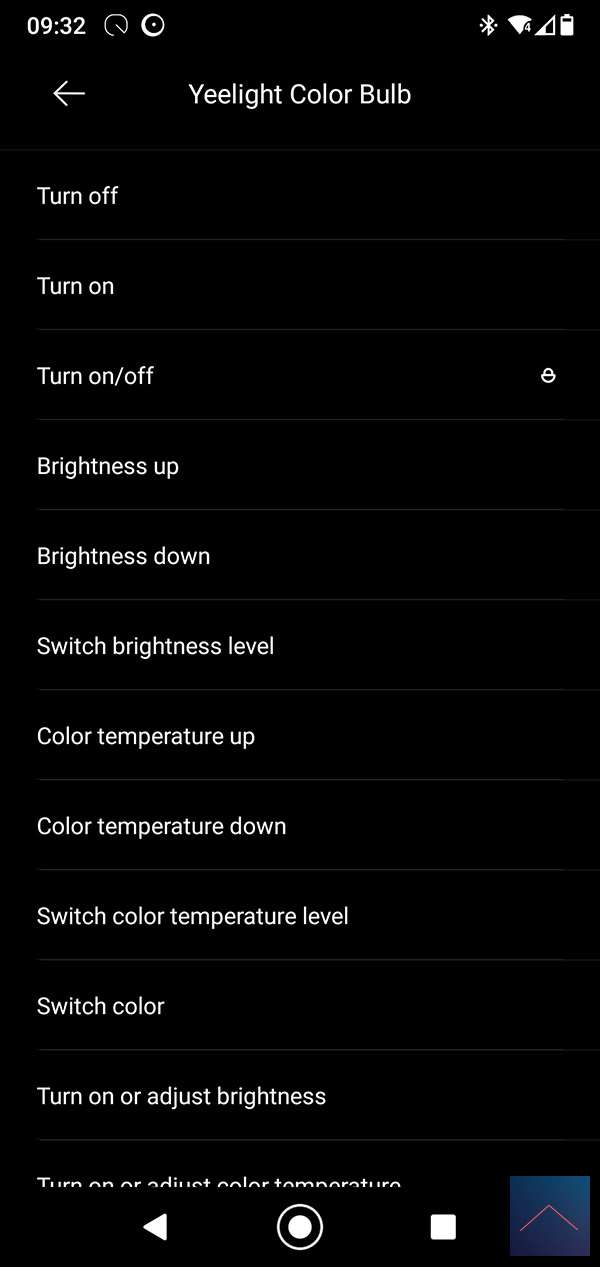Tap the system home button
Image resolution: width=600 pixels, height=1267 pixels.
tap(300, 1227)
